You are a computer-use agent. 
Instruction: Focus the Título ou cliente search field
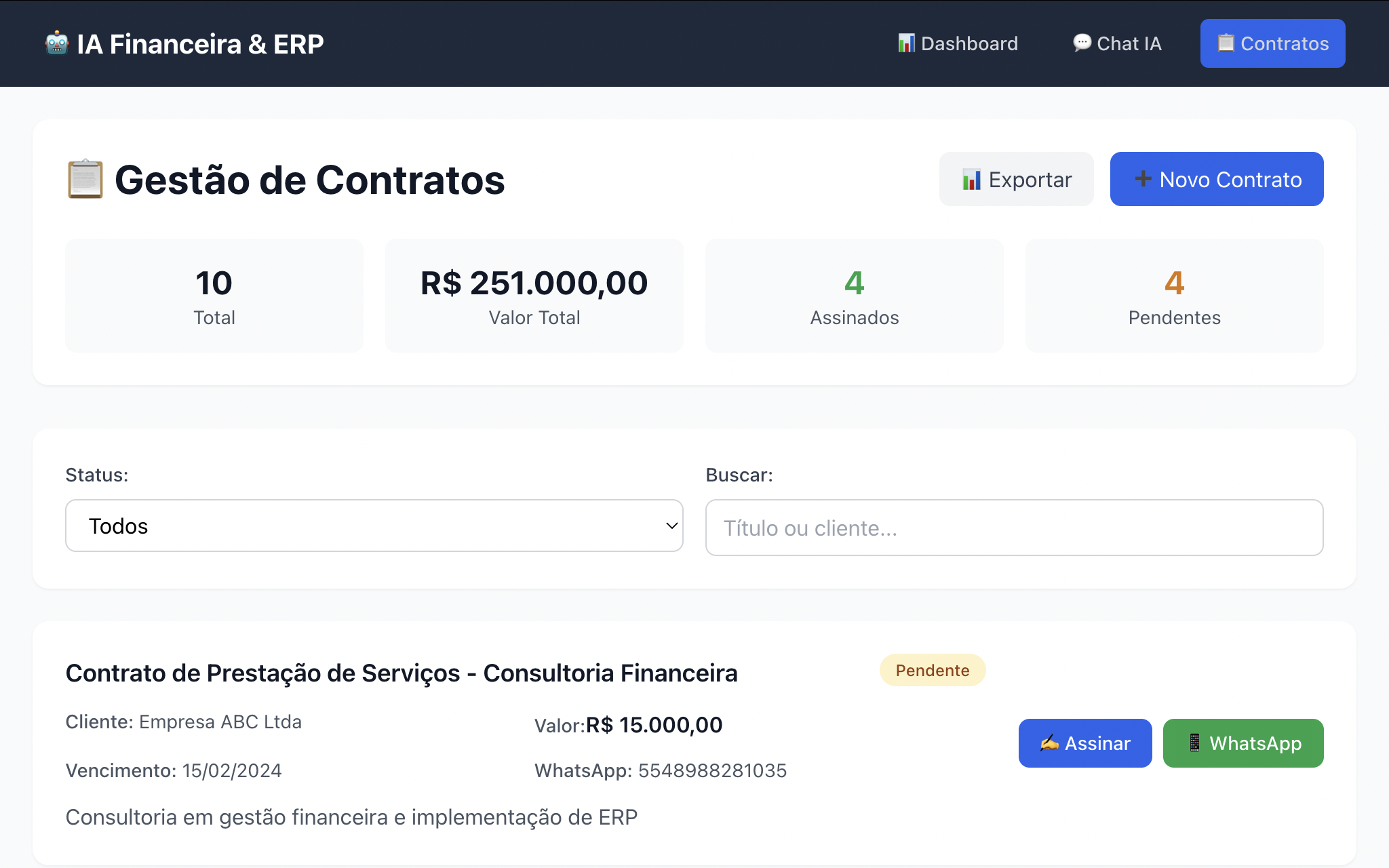click(x=1014, y=528)
